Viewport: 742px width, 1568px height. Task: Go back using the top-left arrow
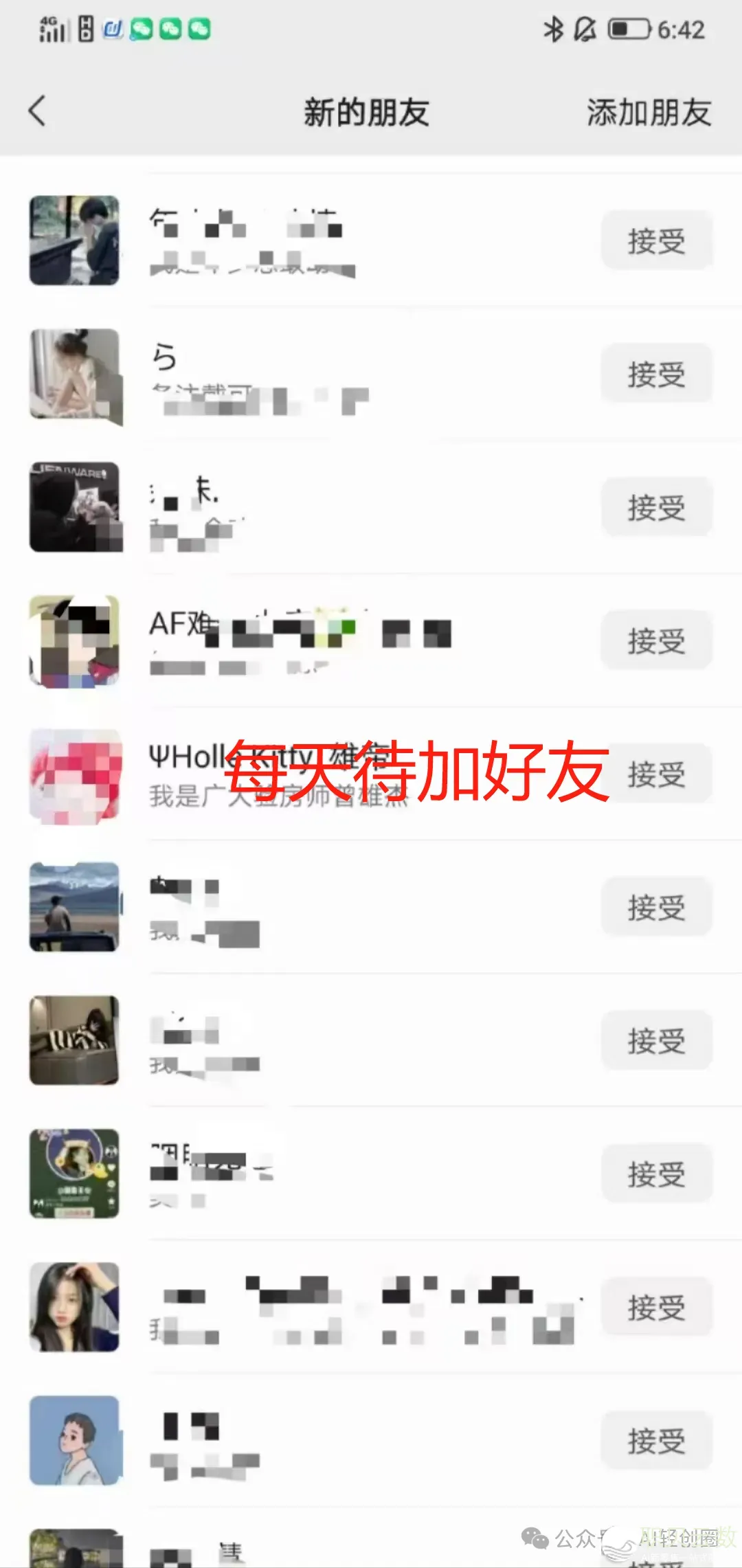click(x=38, y=111)
